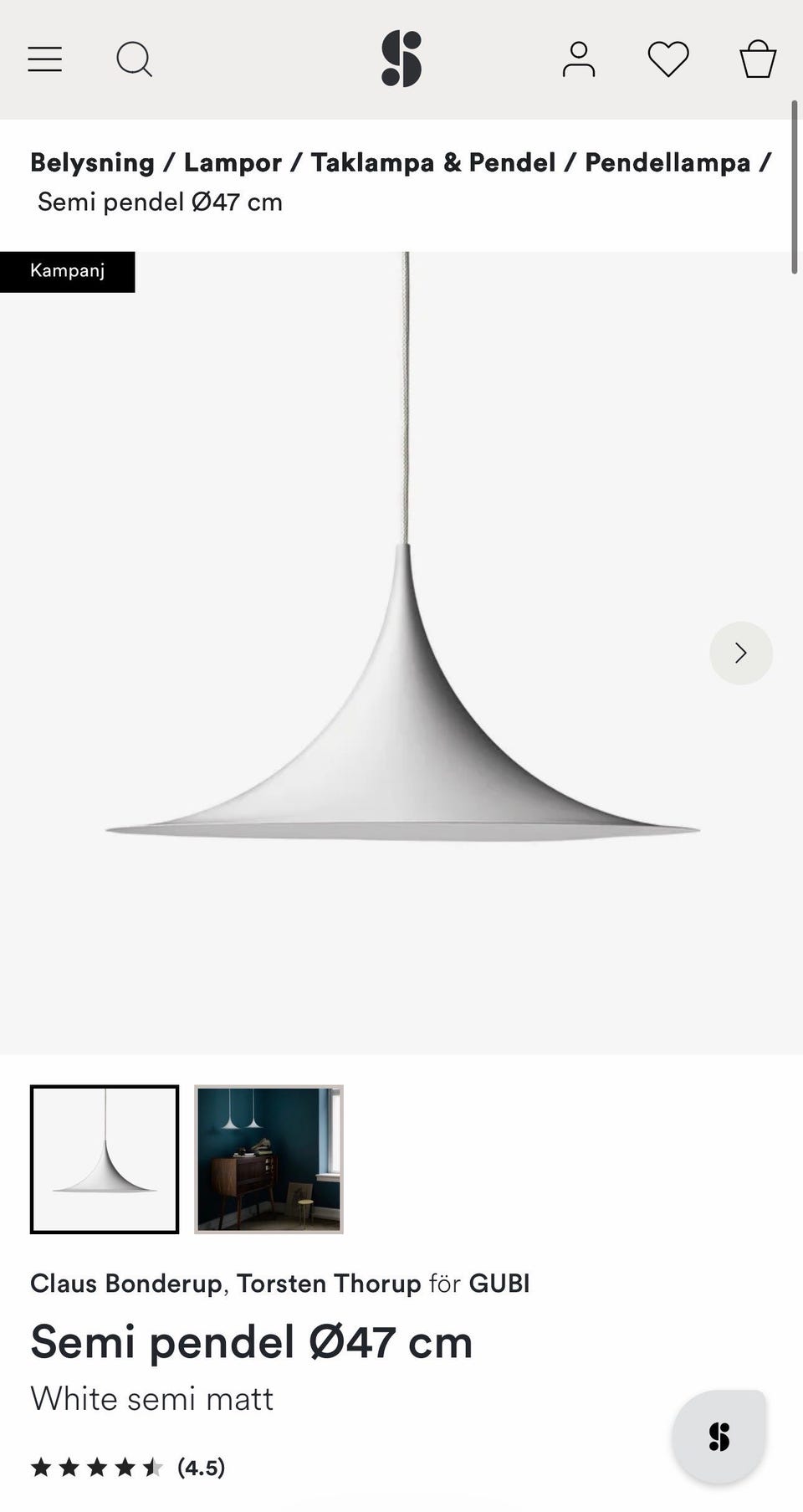The height and width of the screenshot is (1512, 803).
Task: Click the 4.5 rating score
Action: point(200,1467)
